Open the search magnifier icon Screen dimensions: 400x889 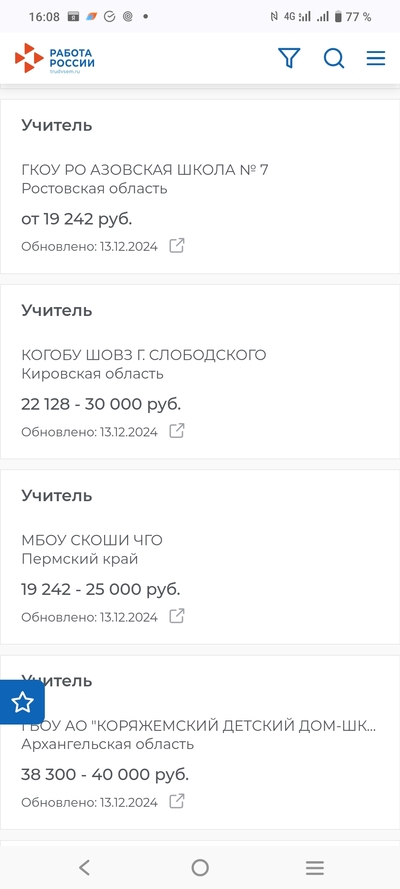tap(334, 58)
